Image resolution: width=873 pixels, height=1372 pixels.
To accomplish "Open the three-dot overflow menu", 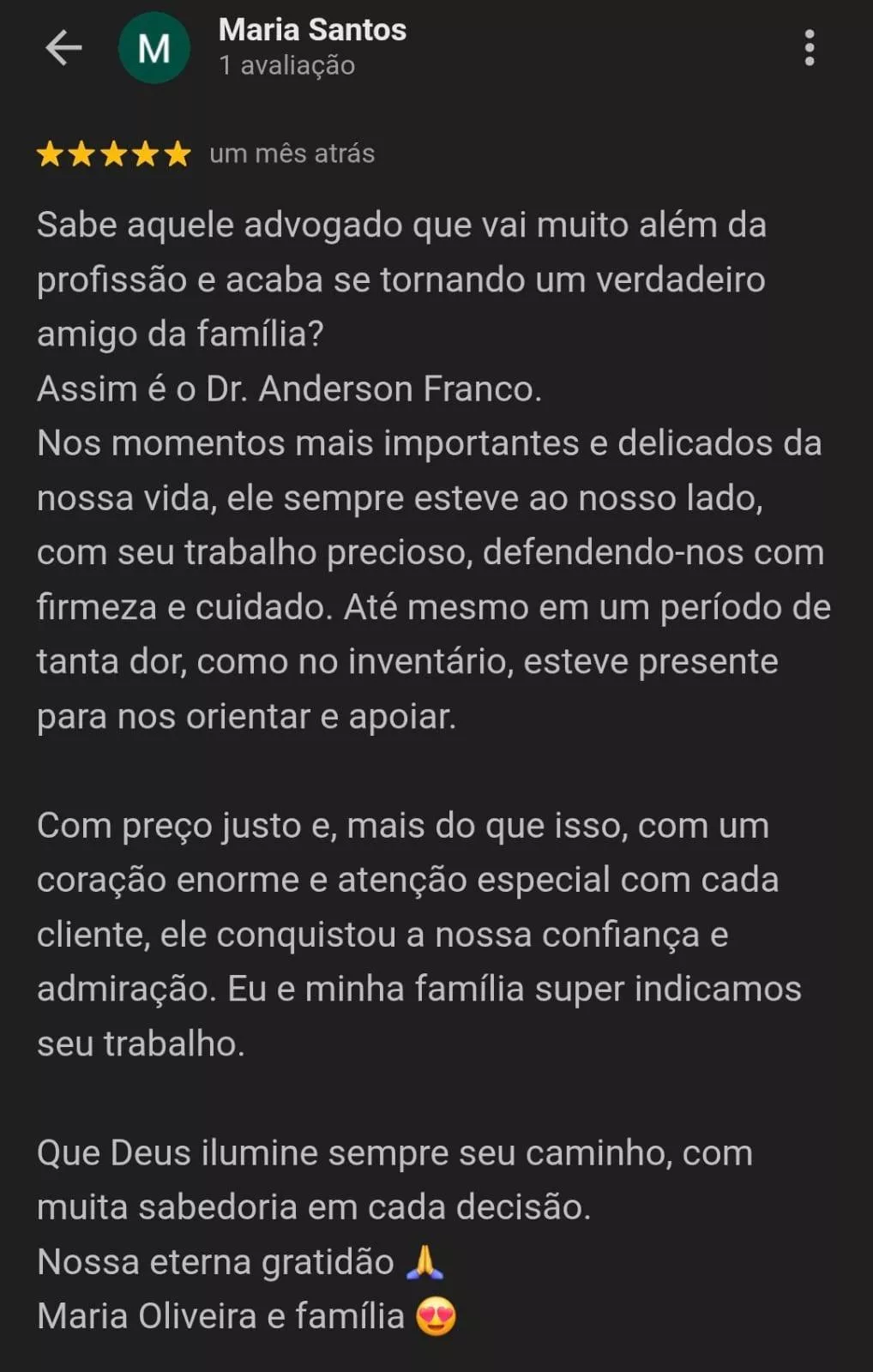I will click(809, 48).
